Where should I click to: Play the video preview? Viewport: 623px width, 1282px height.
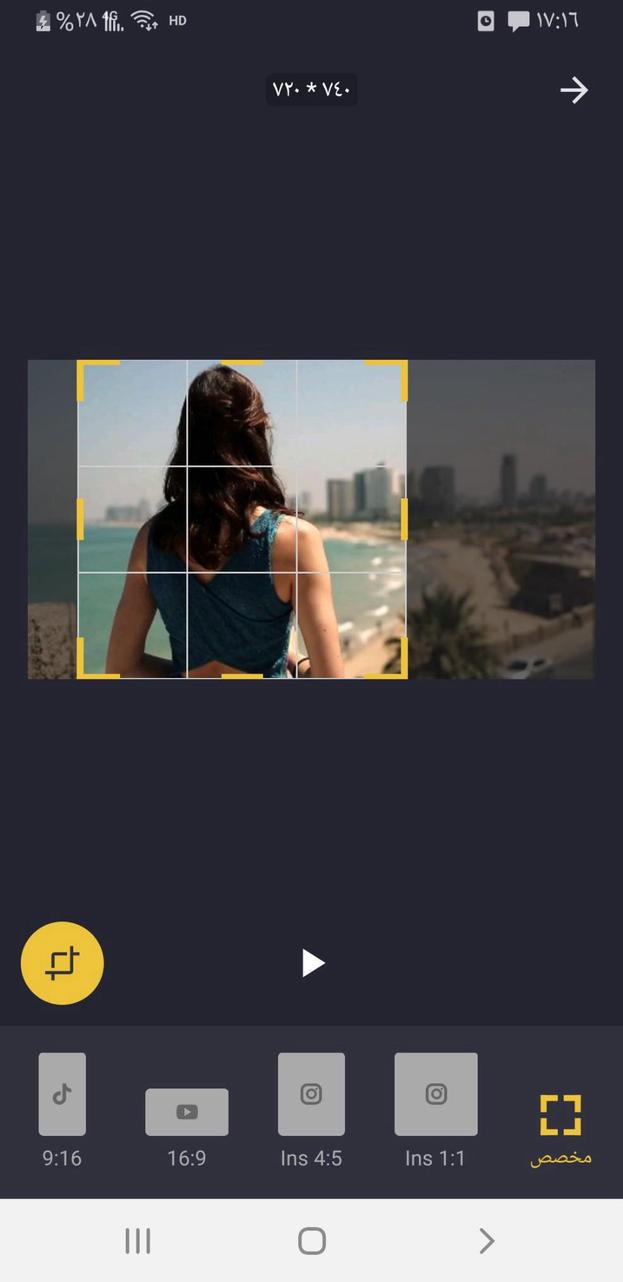click(x=313, y=963)
